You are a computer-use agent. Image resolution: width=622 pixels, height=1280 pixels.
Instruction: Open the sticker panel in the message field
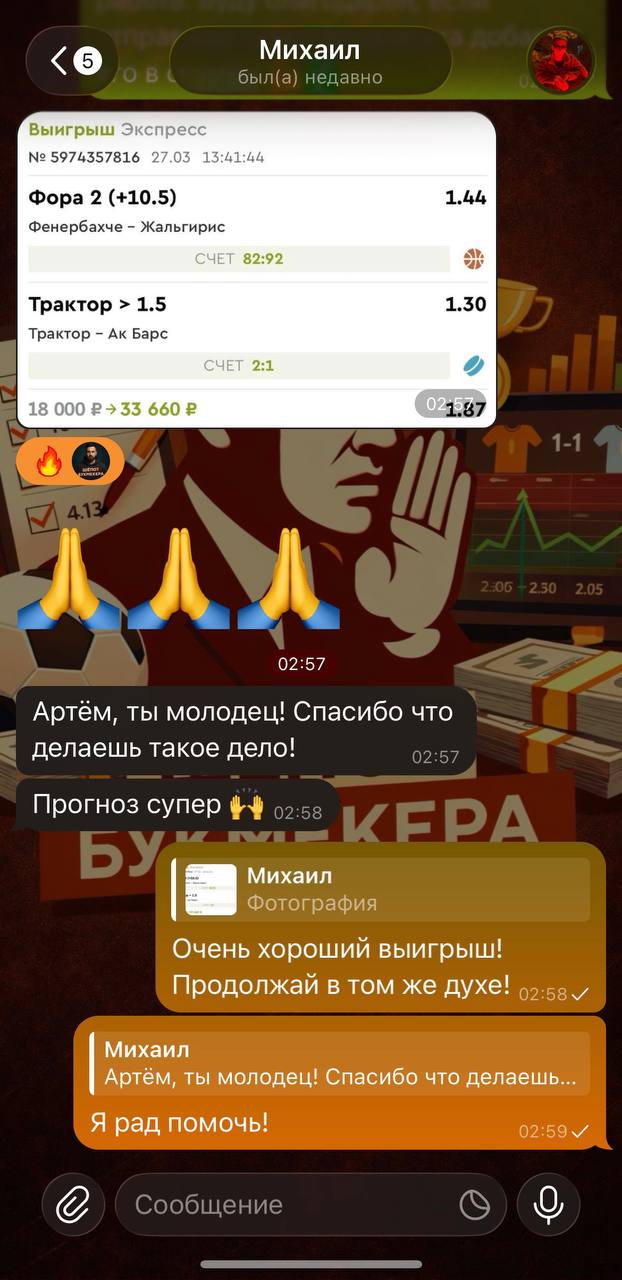point(475,1205)
